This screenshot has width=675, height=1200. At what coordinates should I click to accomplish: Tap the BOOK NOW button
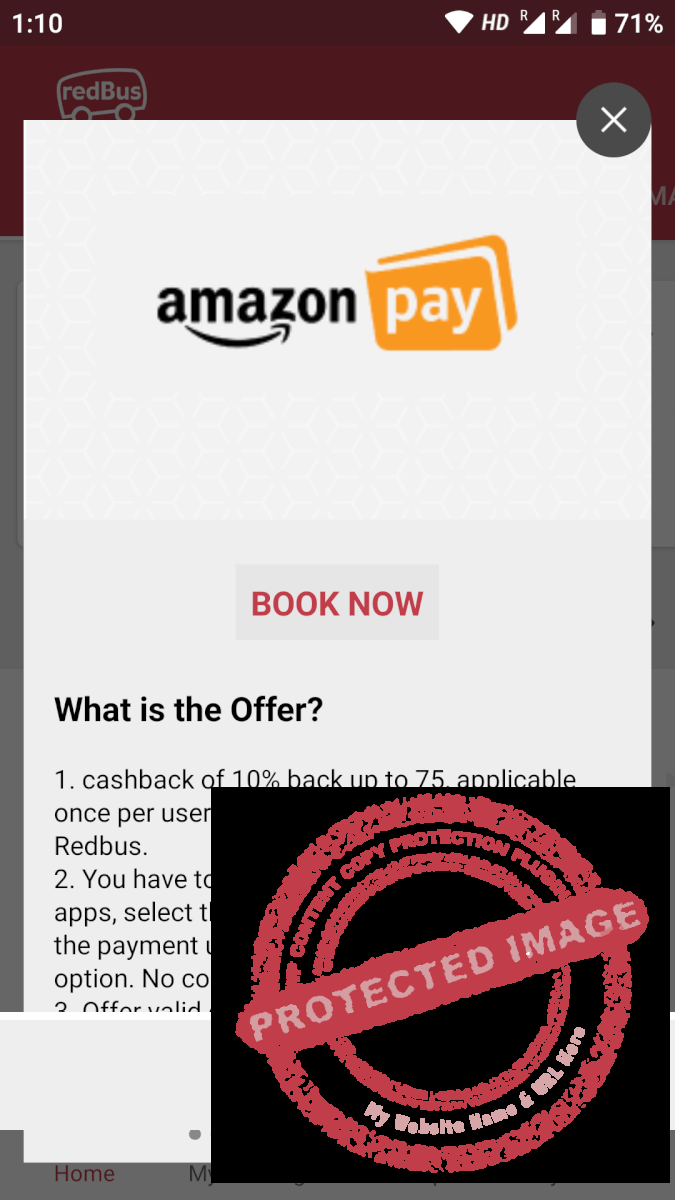(337, 603)
